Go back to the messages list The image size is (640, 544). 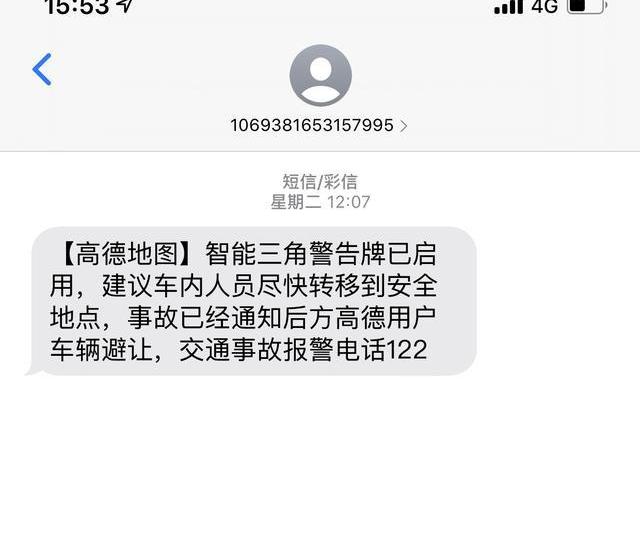[x=42, y=70]
